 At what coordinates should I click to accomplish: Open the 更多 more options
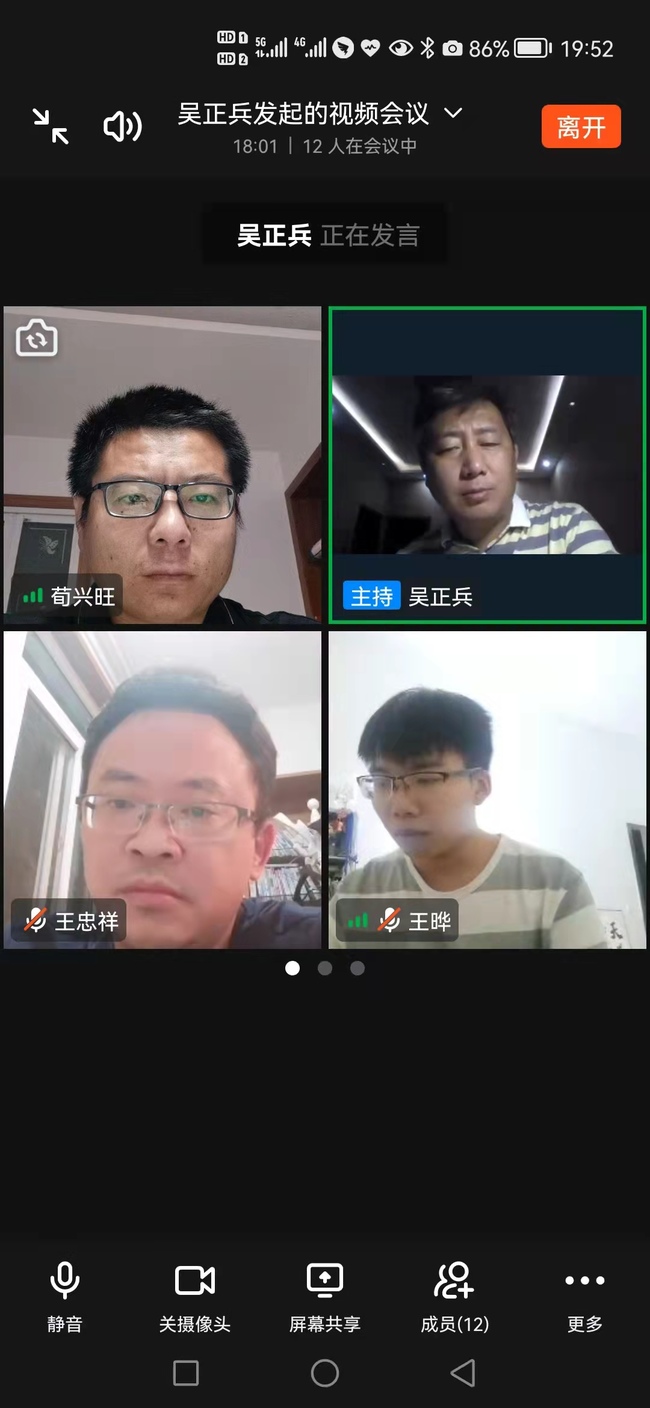pyautogui.click(x=585, y=1295)
